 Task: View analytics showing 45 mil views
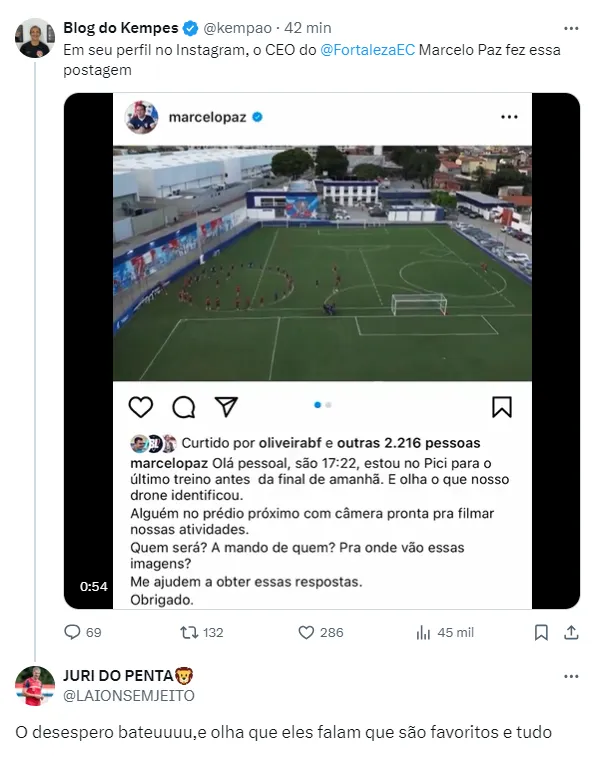click(x=445, y=632)
